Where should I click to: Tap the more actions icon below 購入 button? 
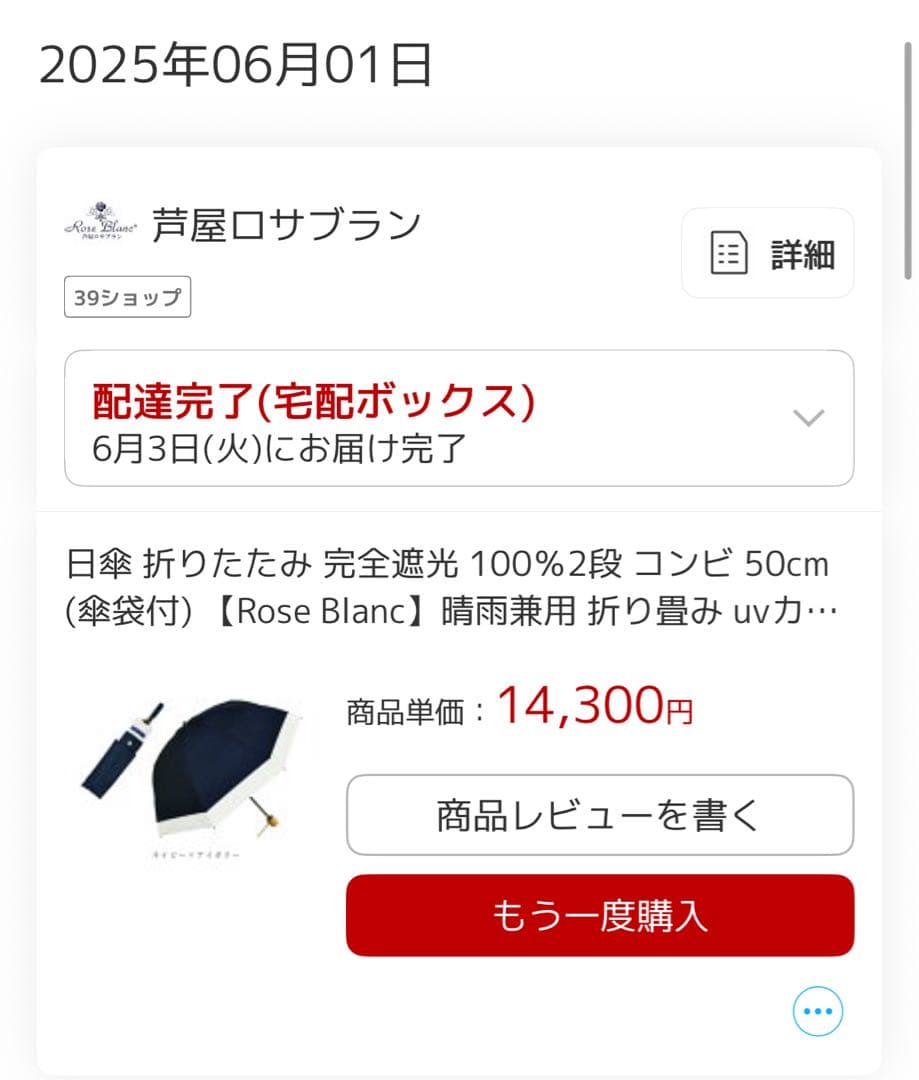pos(817,1011)
